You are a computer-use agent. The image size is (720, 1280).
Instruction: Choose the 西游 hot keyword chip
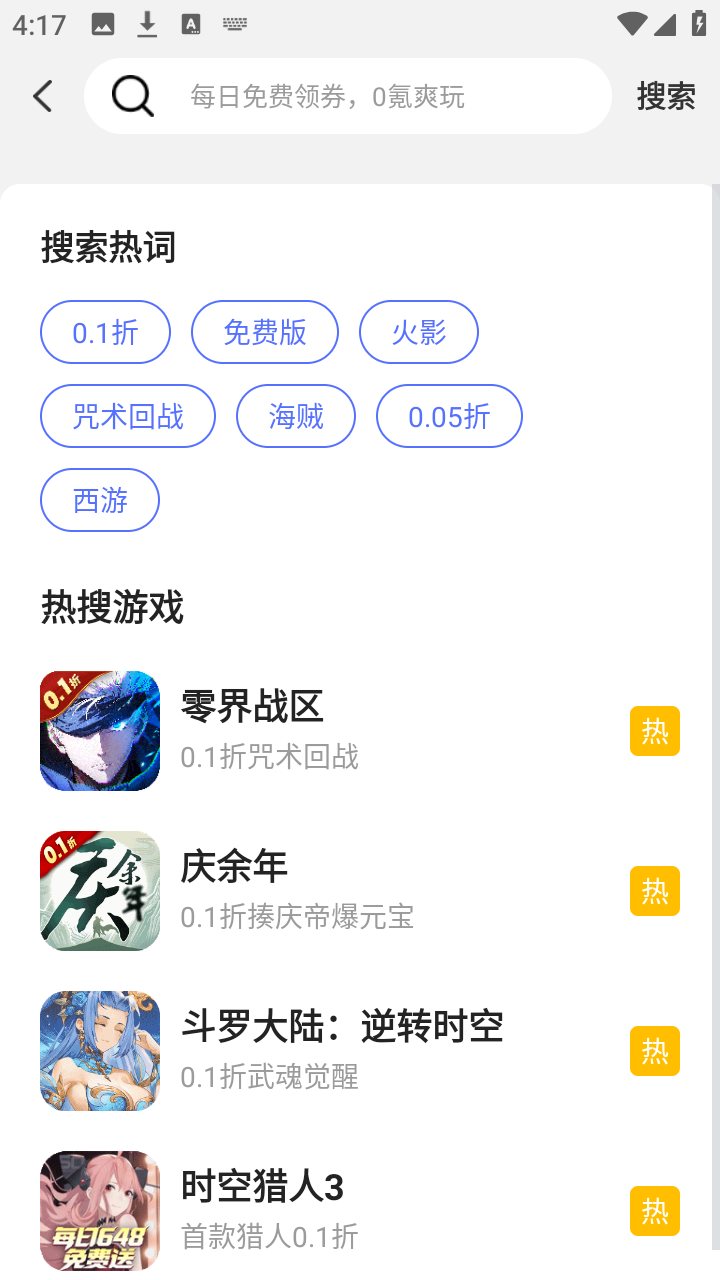coord(100,500)
